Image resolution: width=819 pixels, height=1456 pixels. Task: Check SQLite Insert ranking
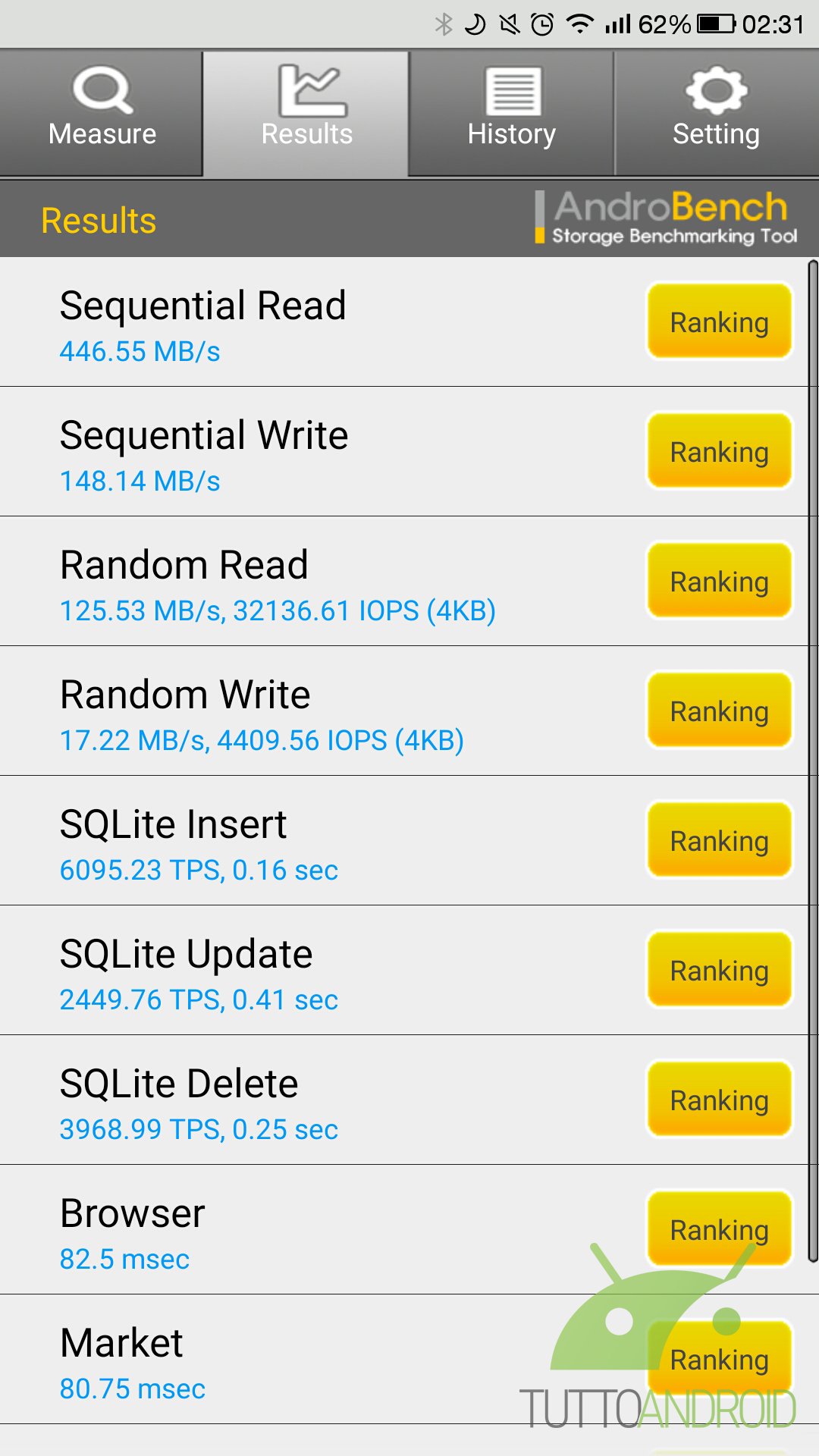click(719, 840)
